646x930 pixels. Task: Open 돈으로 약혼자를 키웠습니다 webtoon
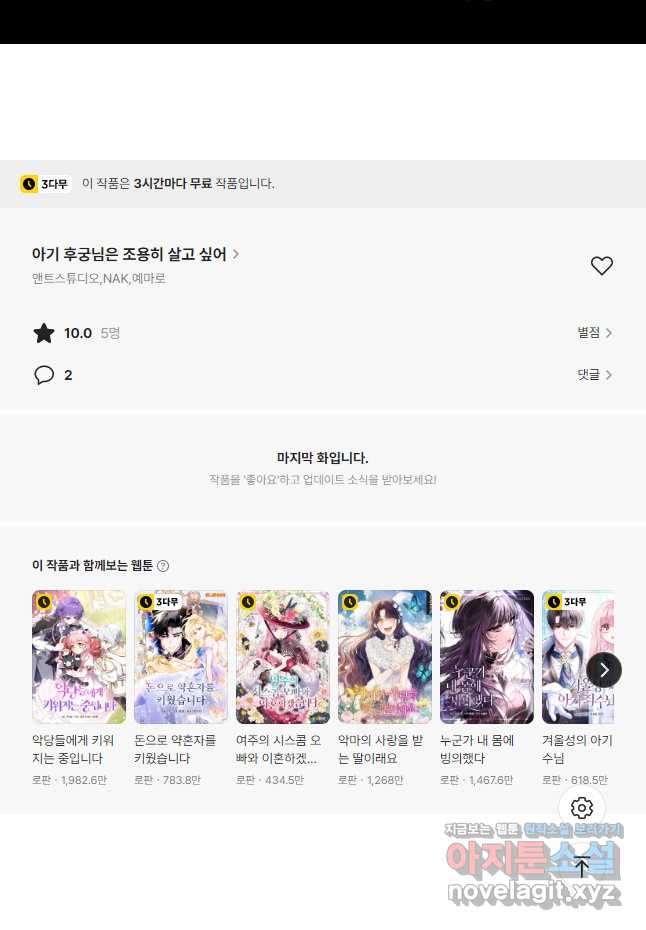tap(181, 657)
